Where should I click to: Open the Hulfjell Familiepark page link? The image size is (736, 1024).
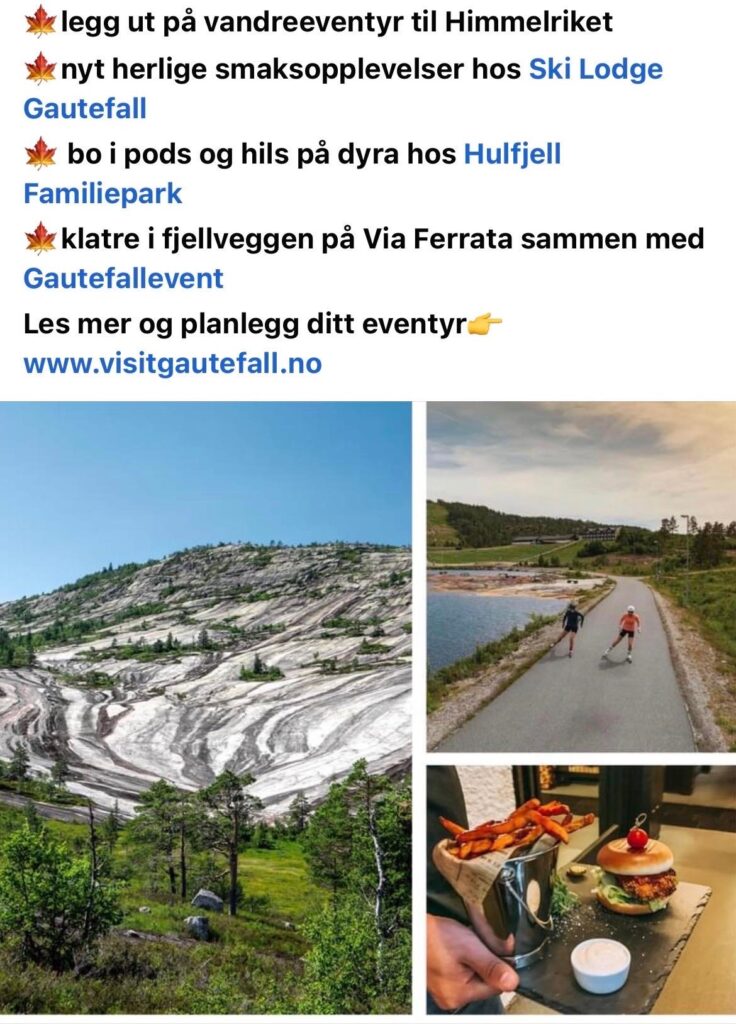(511, 155)
